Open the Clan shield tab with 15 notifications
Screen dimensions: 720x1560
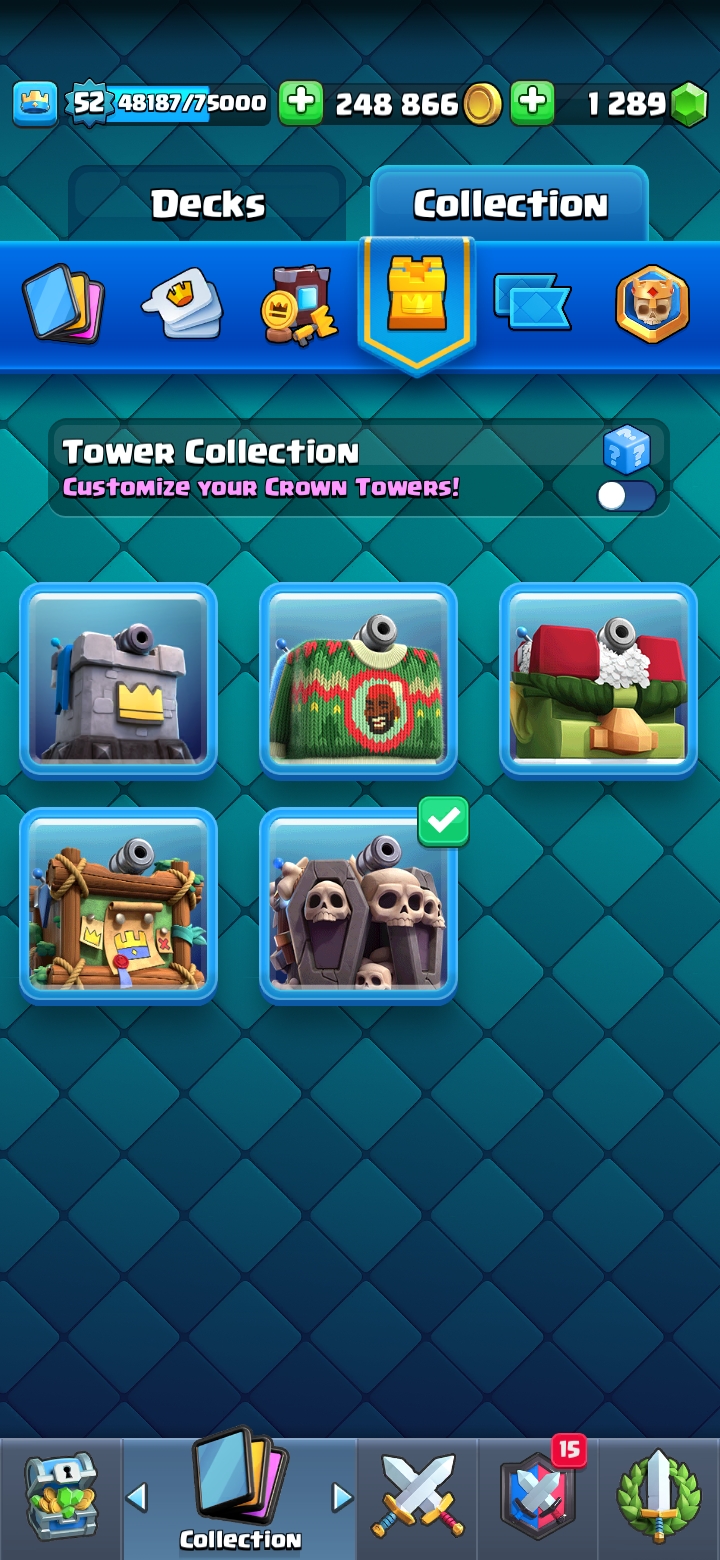click(538, 1497)
